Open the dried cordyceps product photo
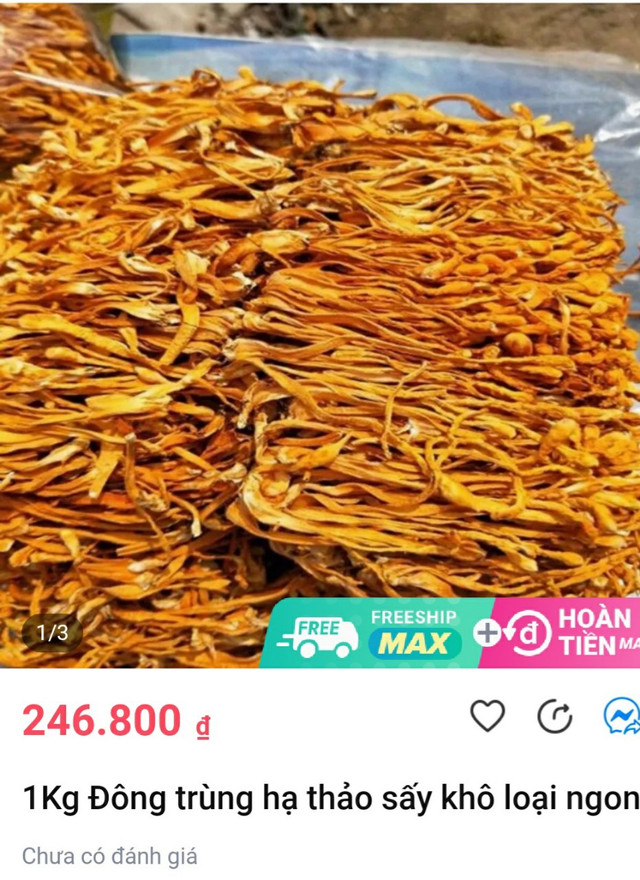The height and width of the screenshot is (880, 640). point(320,320)
